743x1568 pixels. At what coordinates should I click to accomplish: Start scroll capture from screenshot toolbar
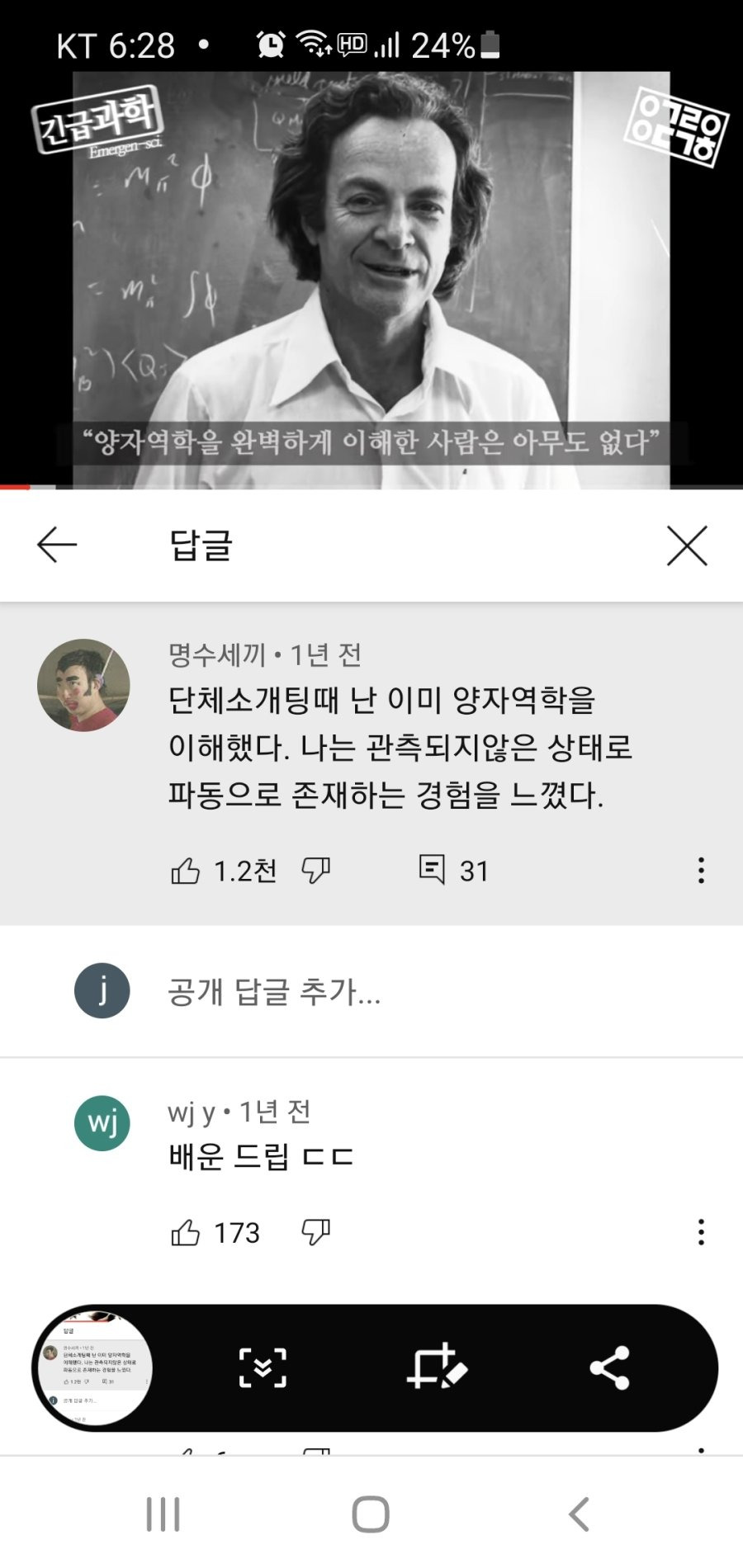[x=263, y=1368]
